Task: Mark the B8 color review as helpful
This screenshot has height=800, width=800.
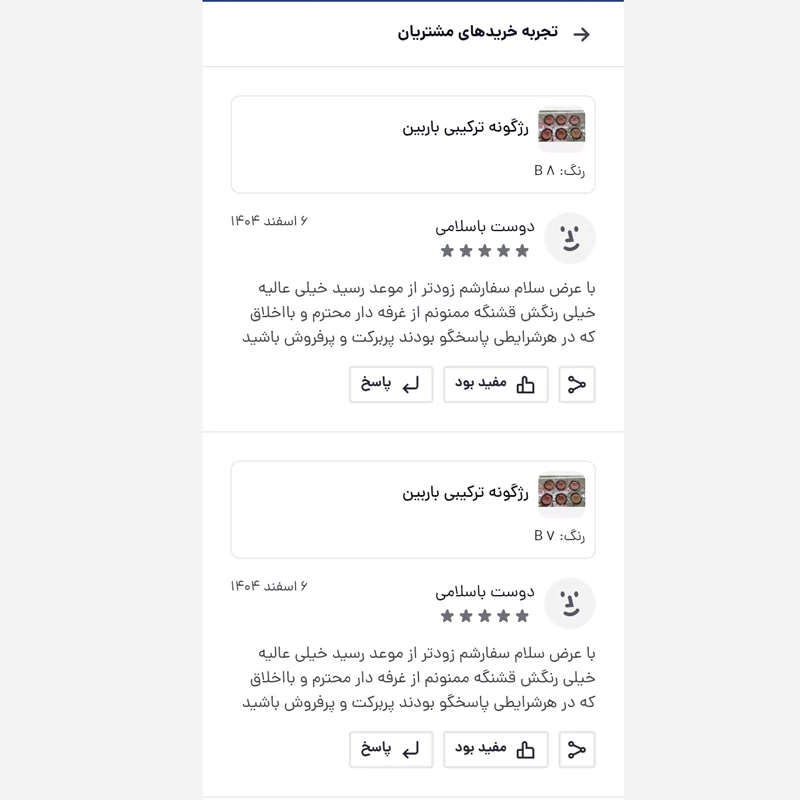Action: [x=495, y=385]
